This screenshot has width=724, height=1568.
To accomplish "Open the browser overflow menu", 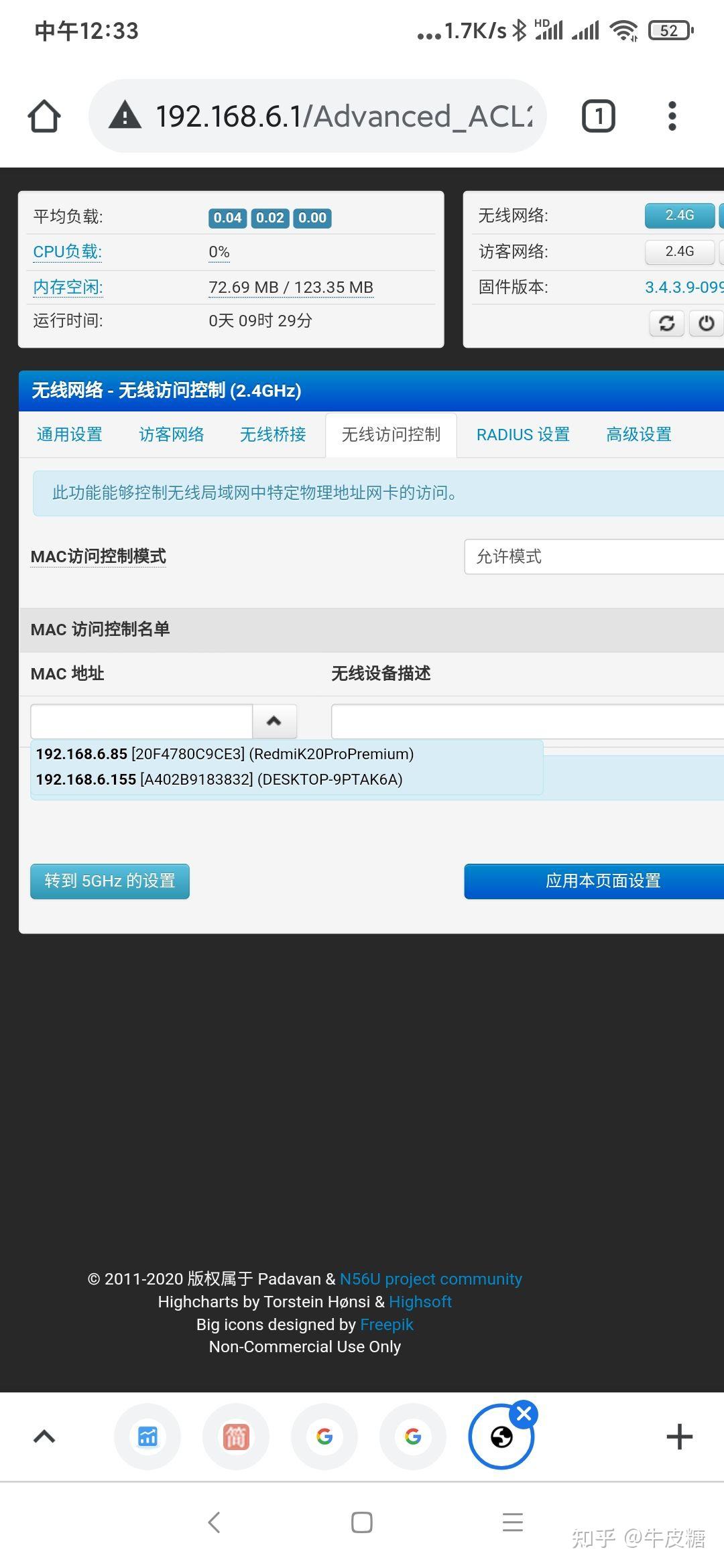I will (x=672, y=117).
